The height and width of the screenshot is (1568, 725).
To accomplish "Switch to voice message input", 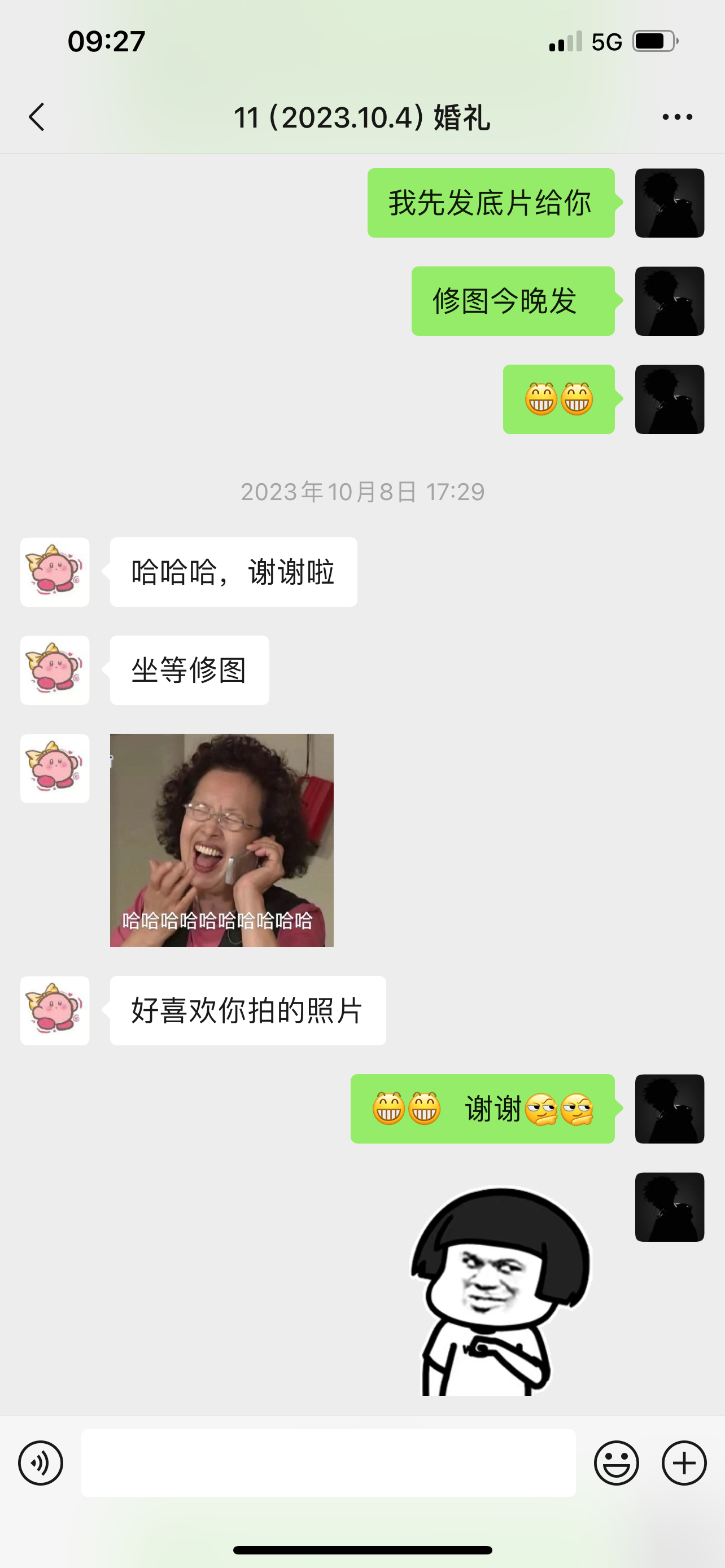I will [41, 1462].
